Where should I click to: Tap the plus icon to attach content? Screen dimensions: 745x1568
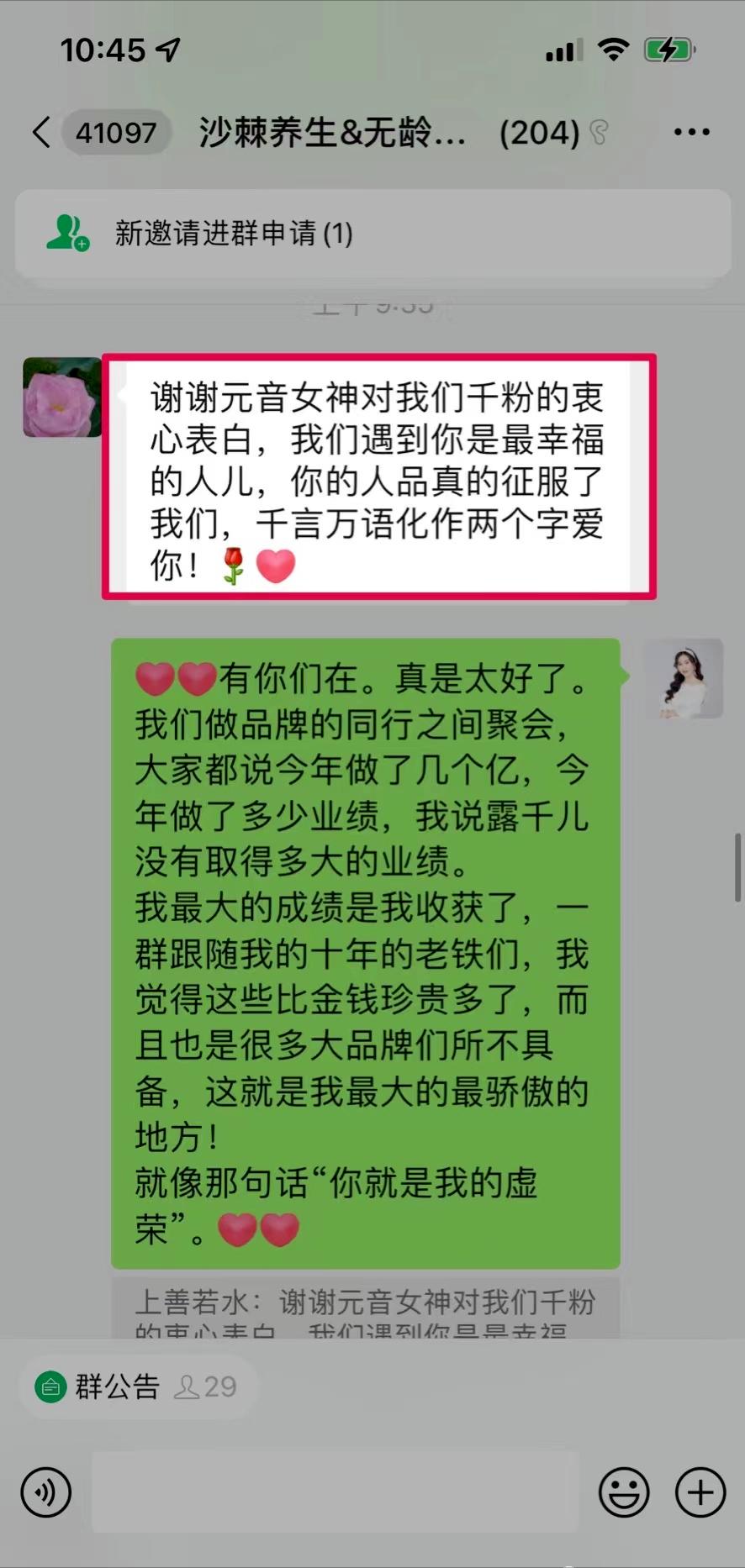click(x=699, y=1493)
